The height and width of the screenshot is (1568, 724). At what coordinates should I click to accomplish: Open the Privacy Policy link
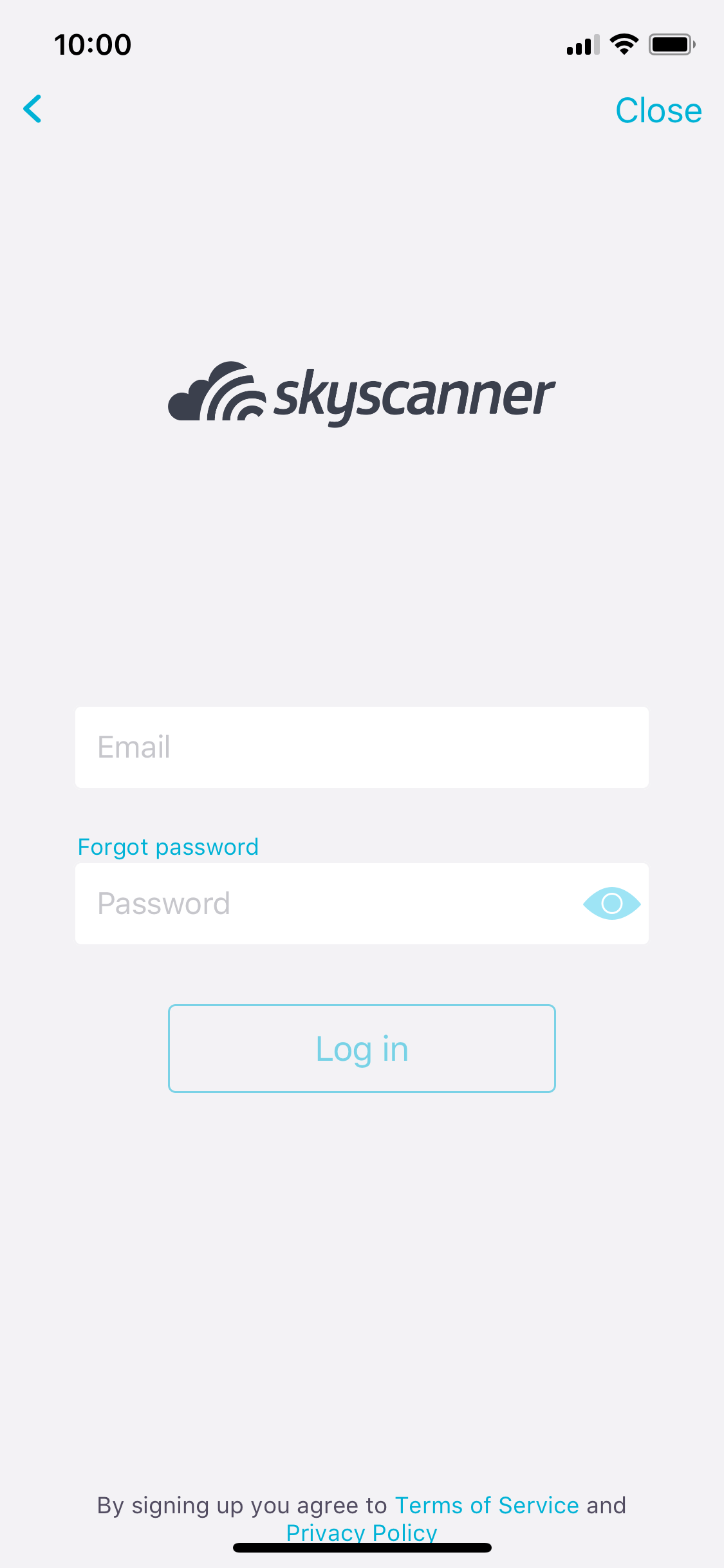coord(362,1533)
